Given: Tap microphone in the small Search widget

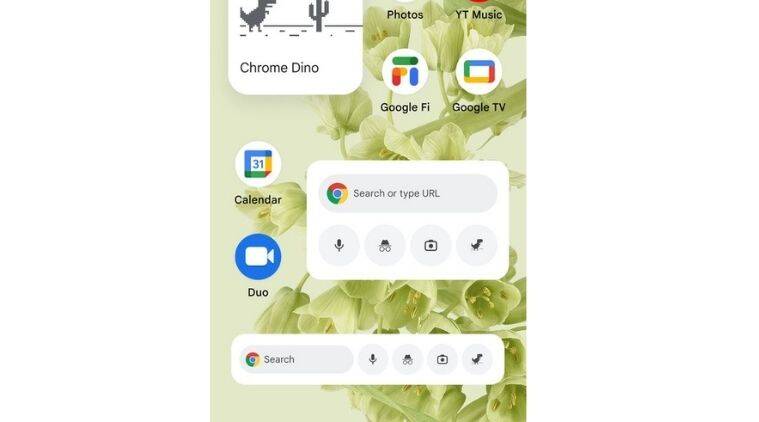Looking at the screenshot, I should point(372,359).
